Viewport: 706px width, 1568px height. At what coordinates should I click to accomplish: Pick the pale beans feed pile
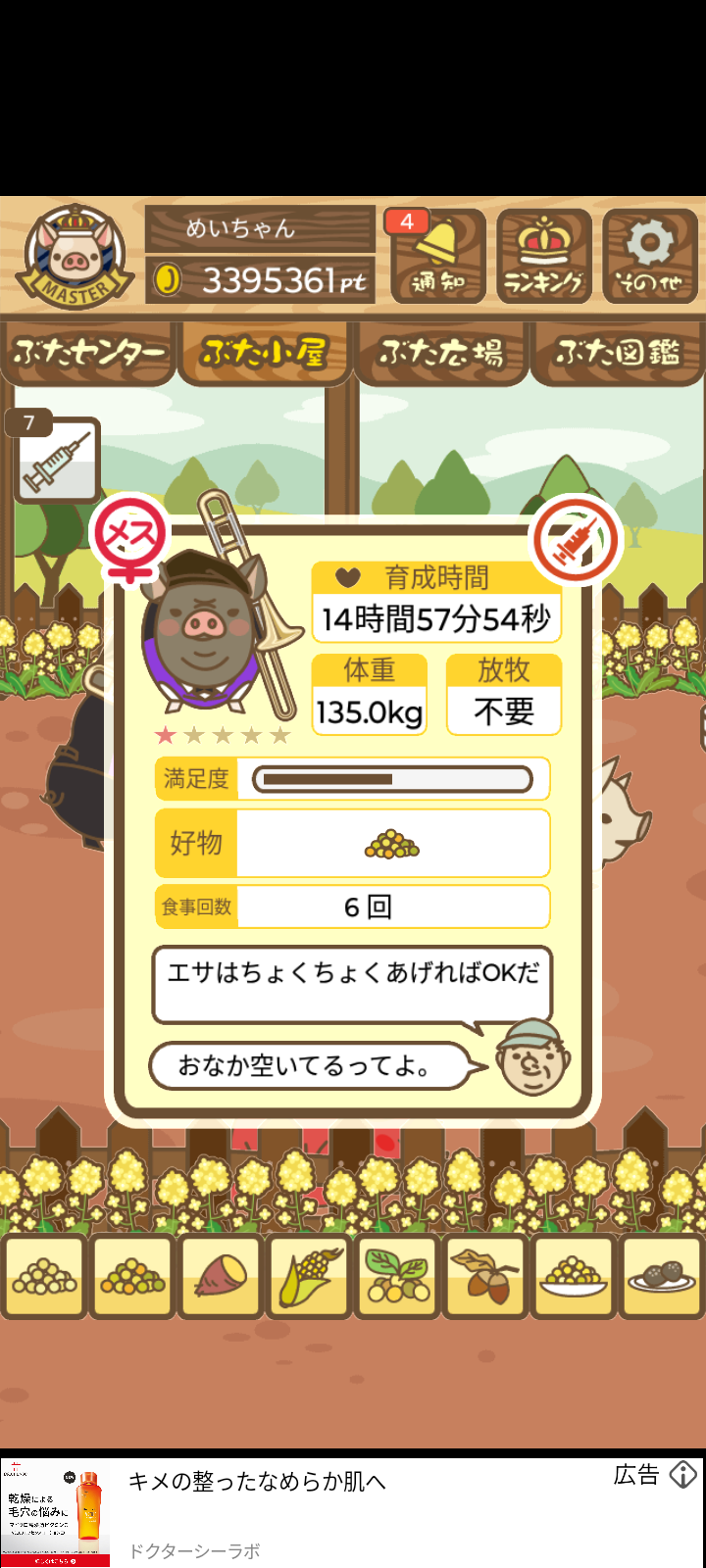pyautogui.click(x=44, y=1276)
